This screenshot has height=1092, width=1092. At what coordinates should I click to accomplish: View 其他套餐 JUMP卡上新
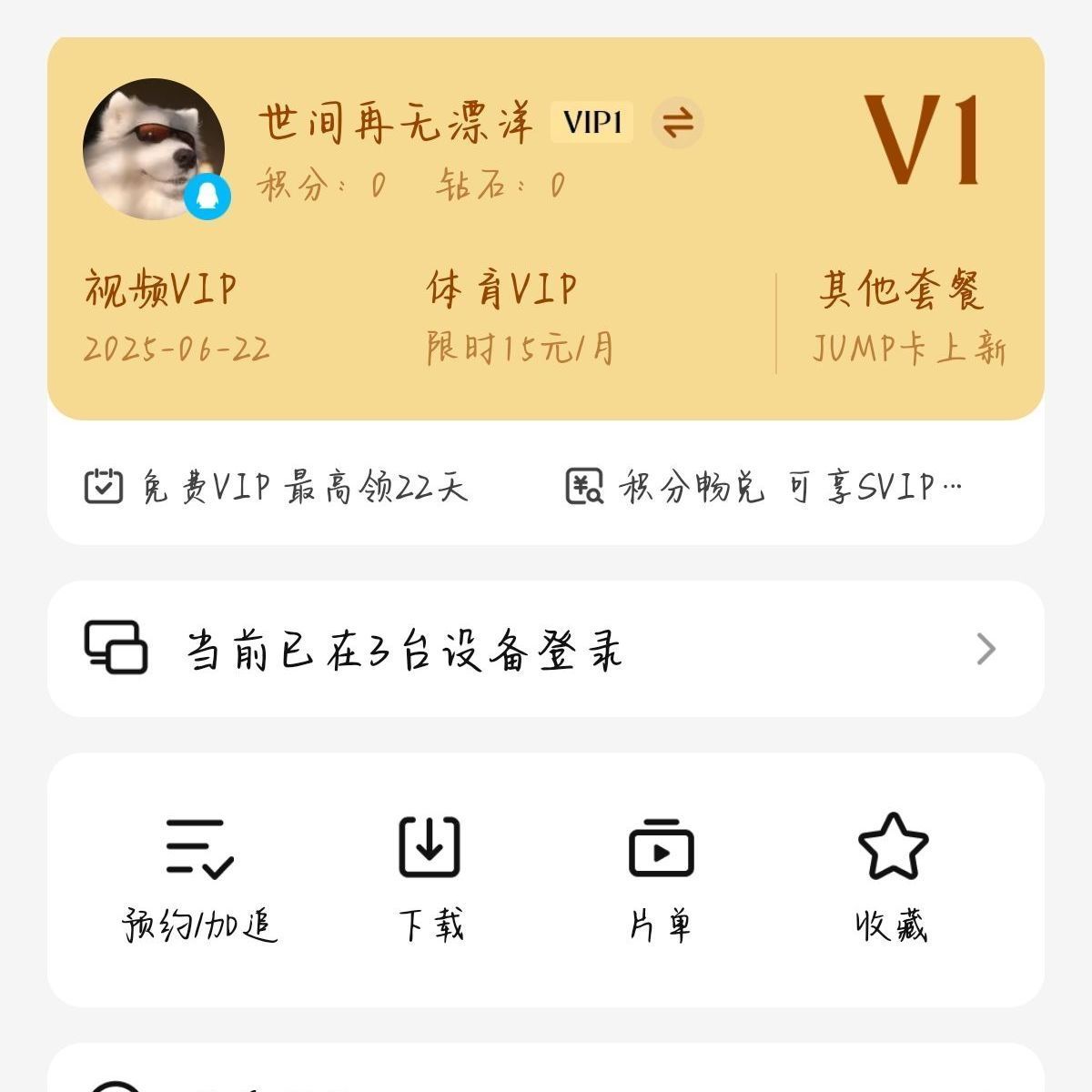(x=908, y=316)
